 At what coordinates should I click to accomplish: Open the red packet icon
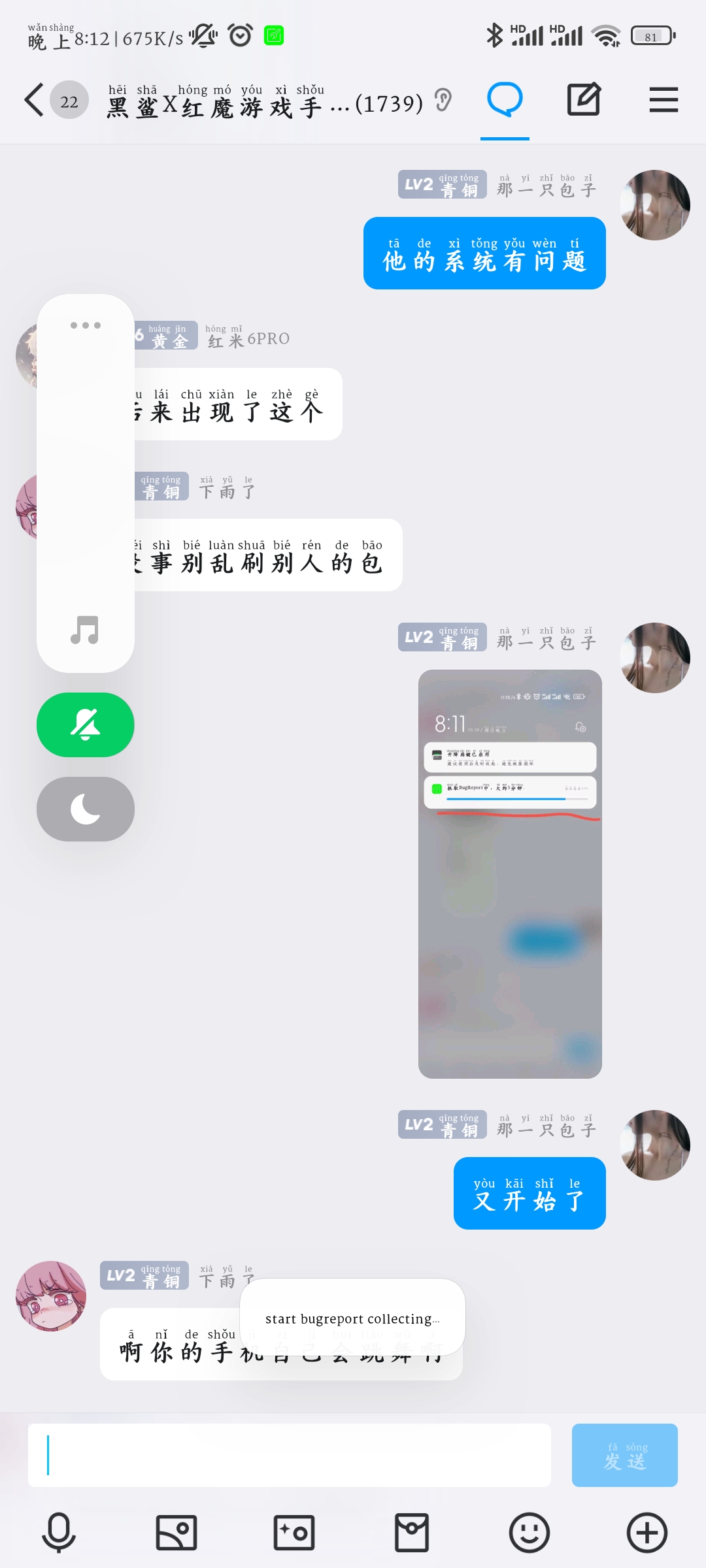tap(412, 1532)
